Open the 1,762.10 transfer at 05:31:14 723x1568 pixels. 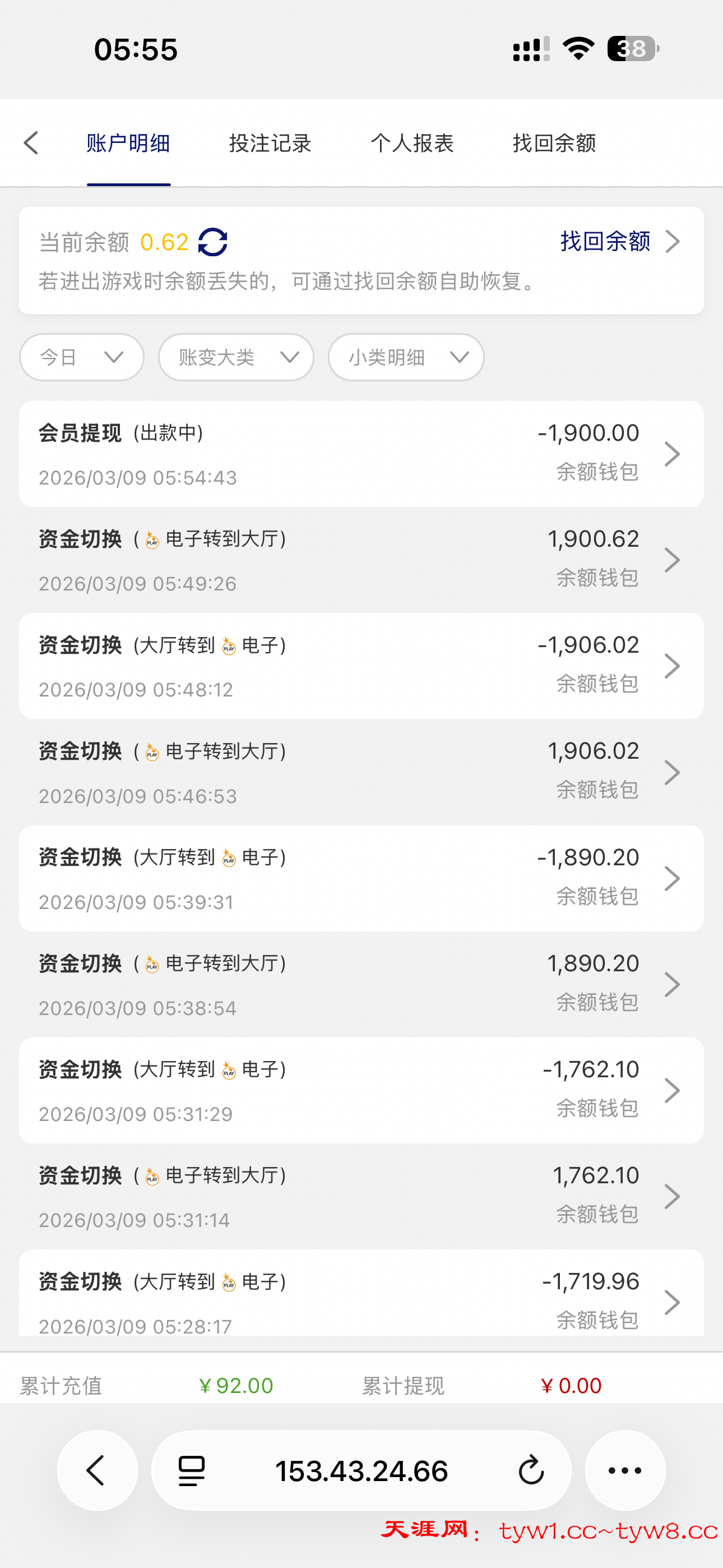[361, 1197]
